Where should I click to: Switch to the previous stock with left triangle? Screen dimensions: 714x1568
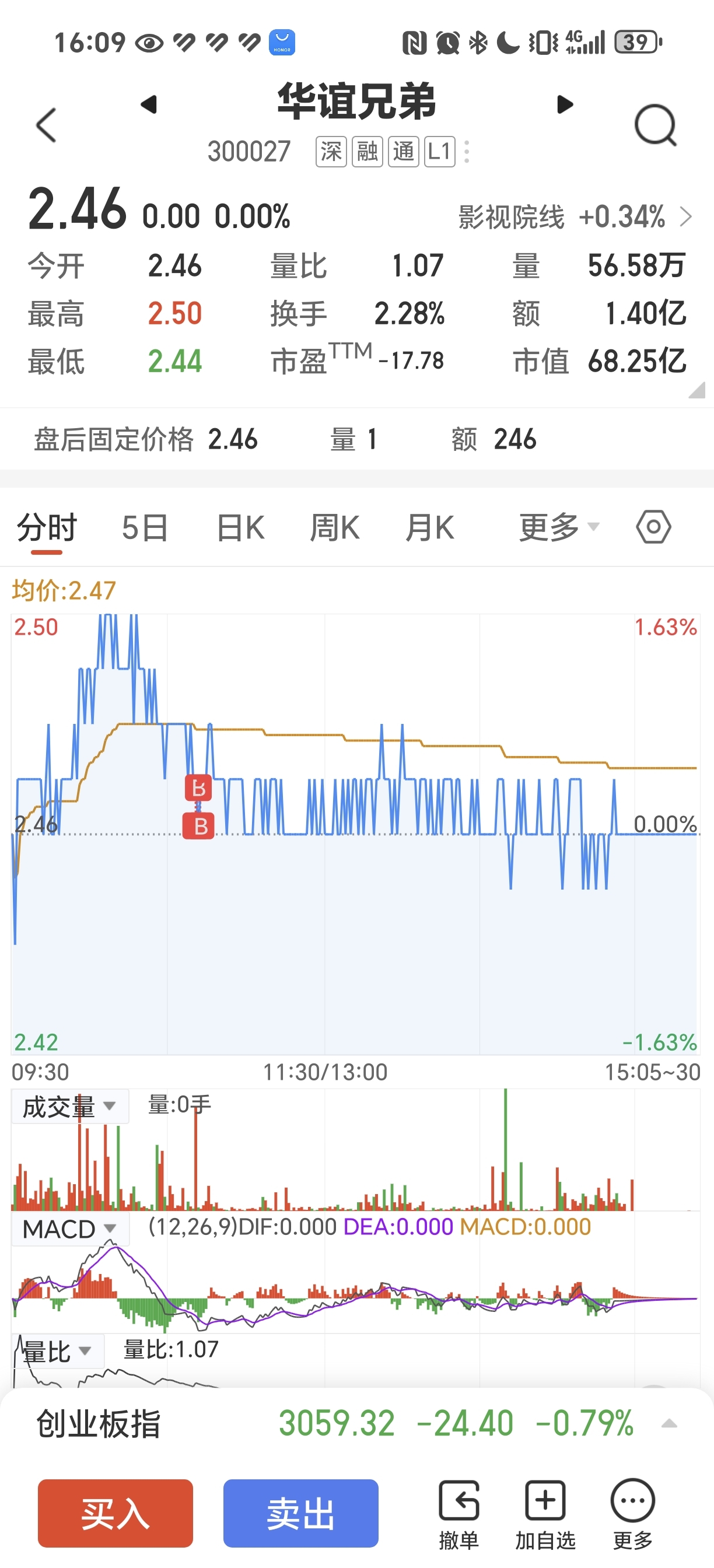149,104
